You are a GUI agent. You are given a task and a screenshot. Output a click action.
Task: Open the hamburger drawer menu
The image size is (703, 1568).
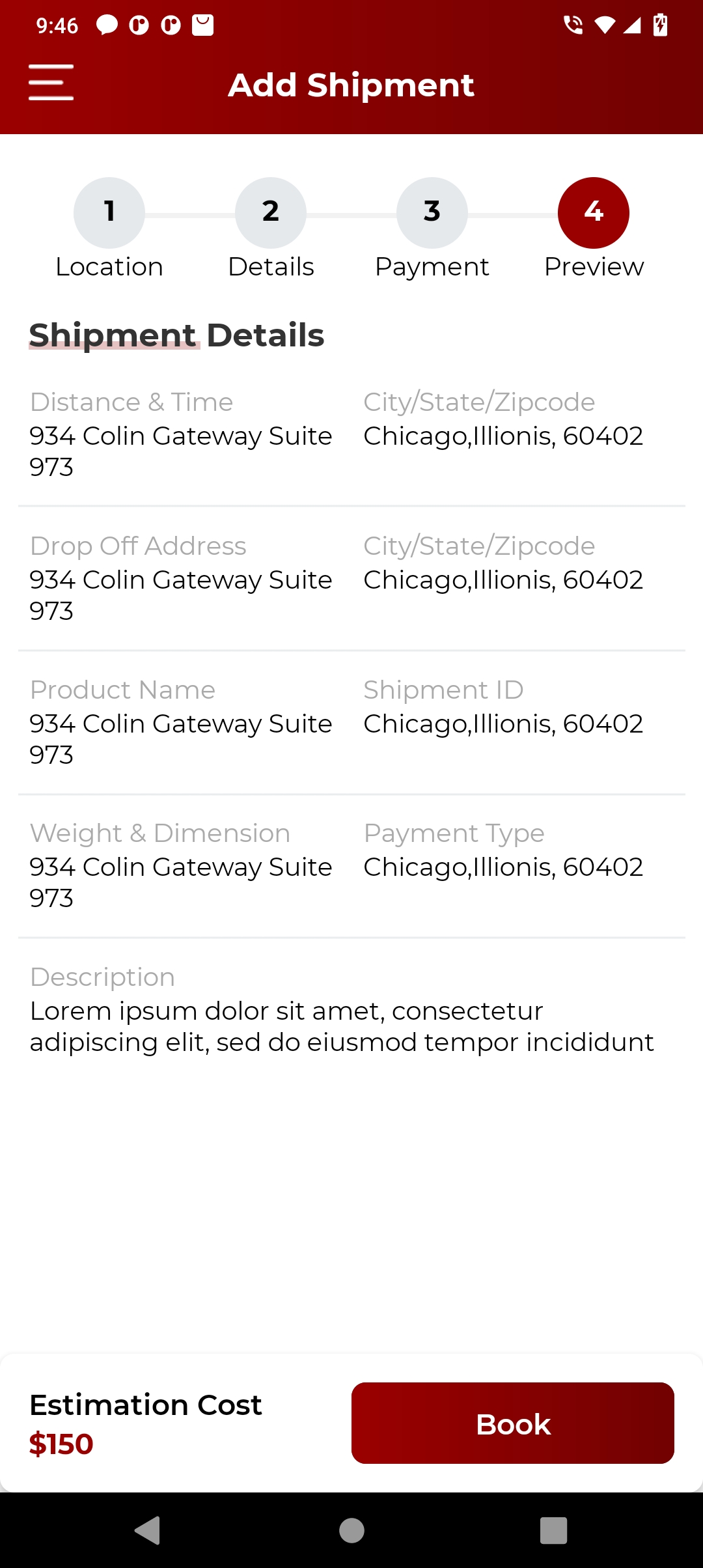click(51, 83)
